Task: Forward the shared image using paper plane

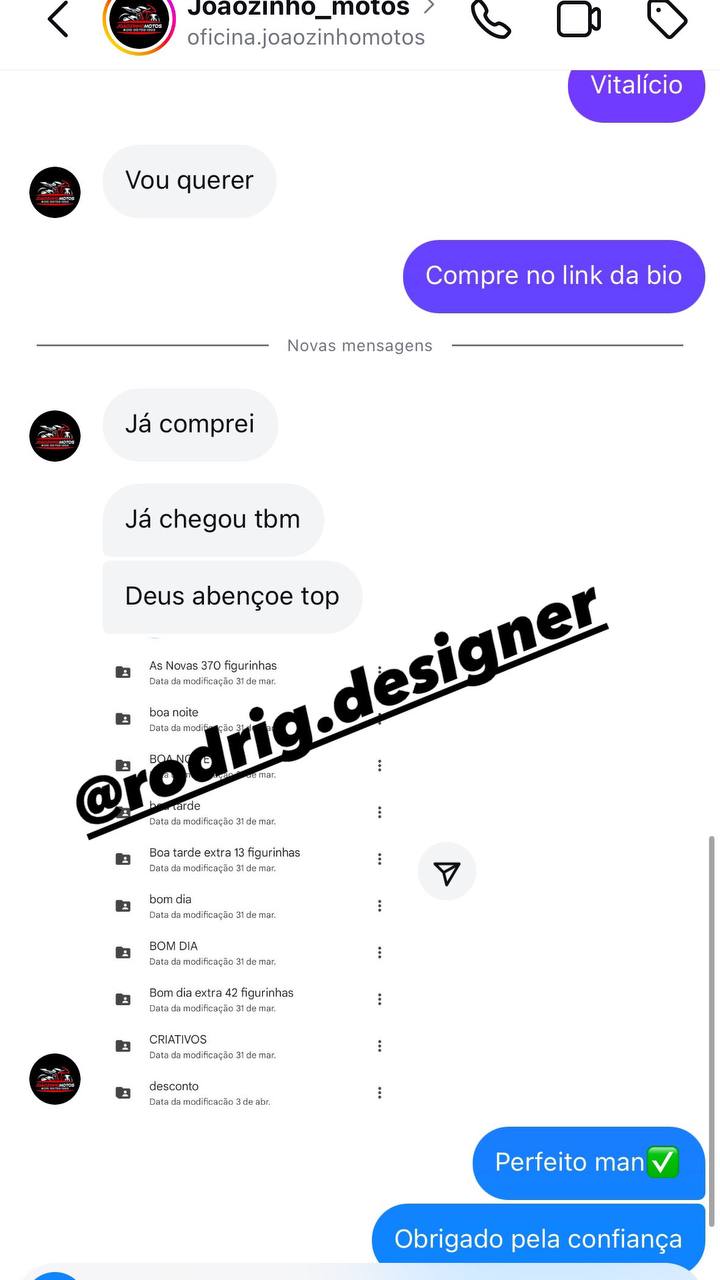Action: [447, 873]
